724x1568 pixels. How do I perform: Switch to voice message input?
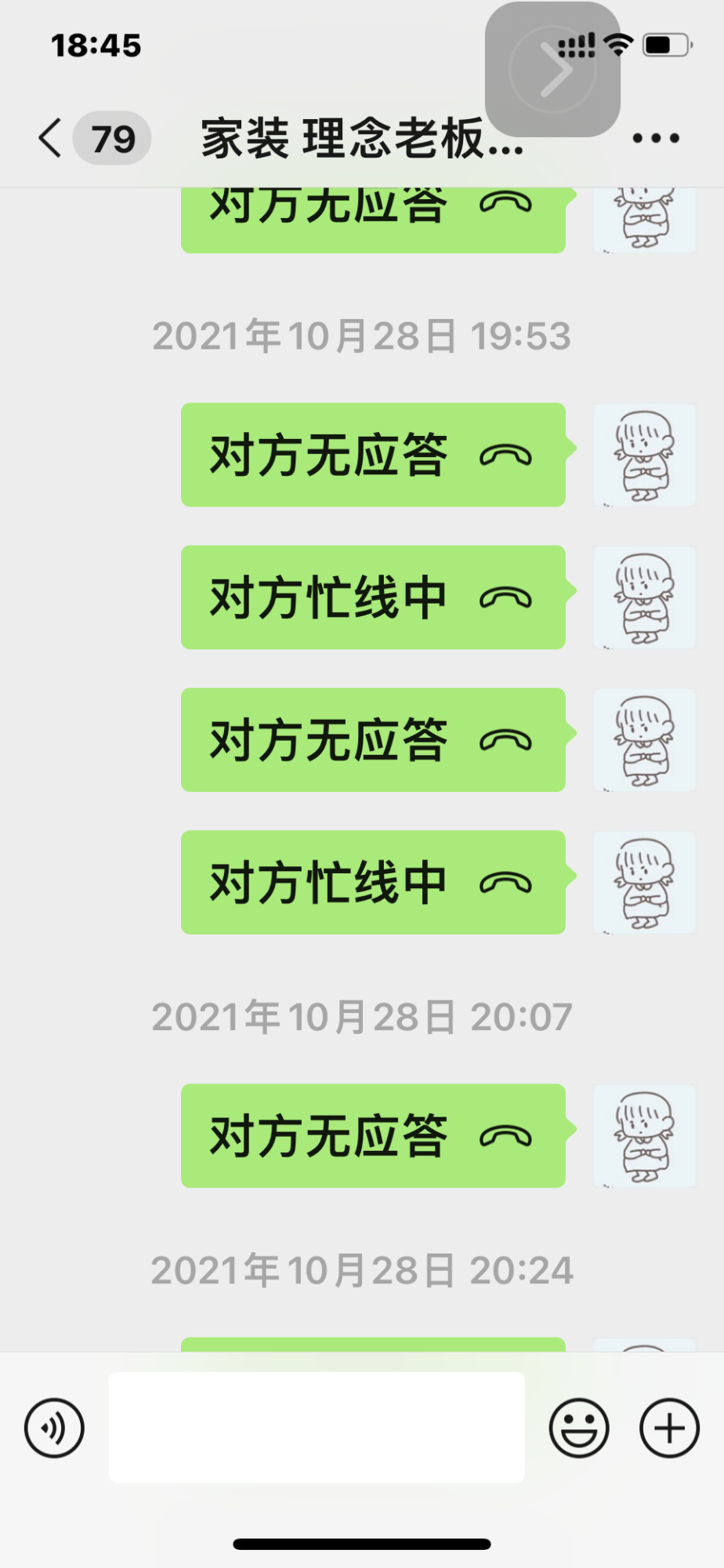[54, 1428]
